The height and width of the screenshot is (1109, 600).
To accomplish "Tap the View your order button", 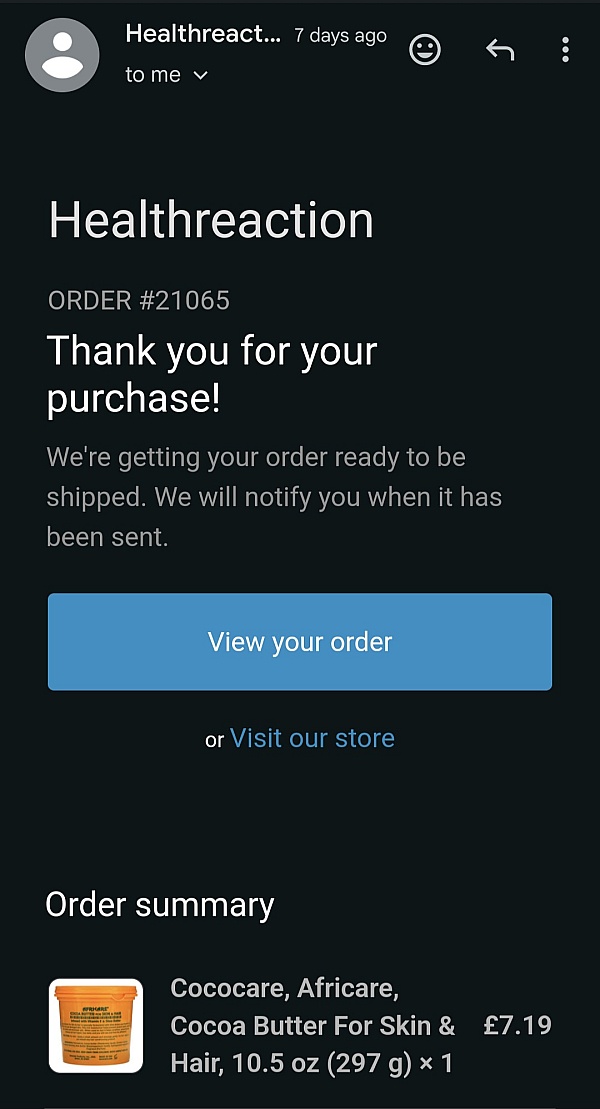I will [x=300, y=641].
